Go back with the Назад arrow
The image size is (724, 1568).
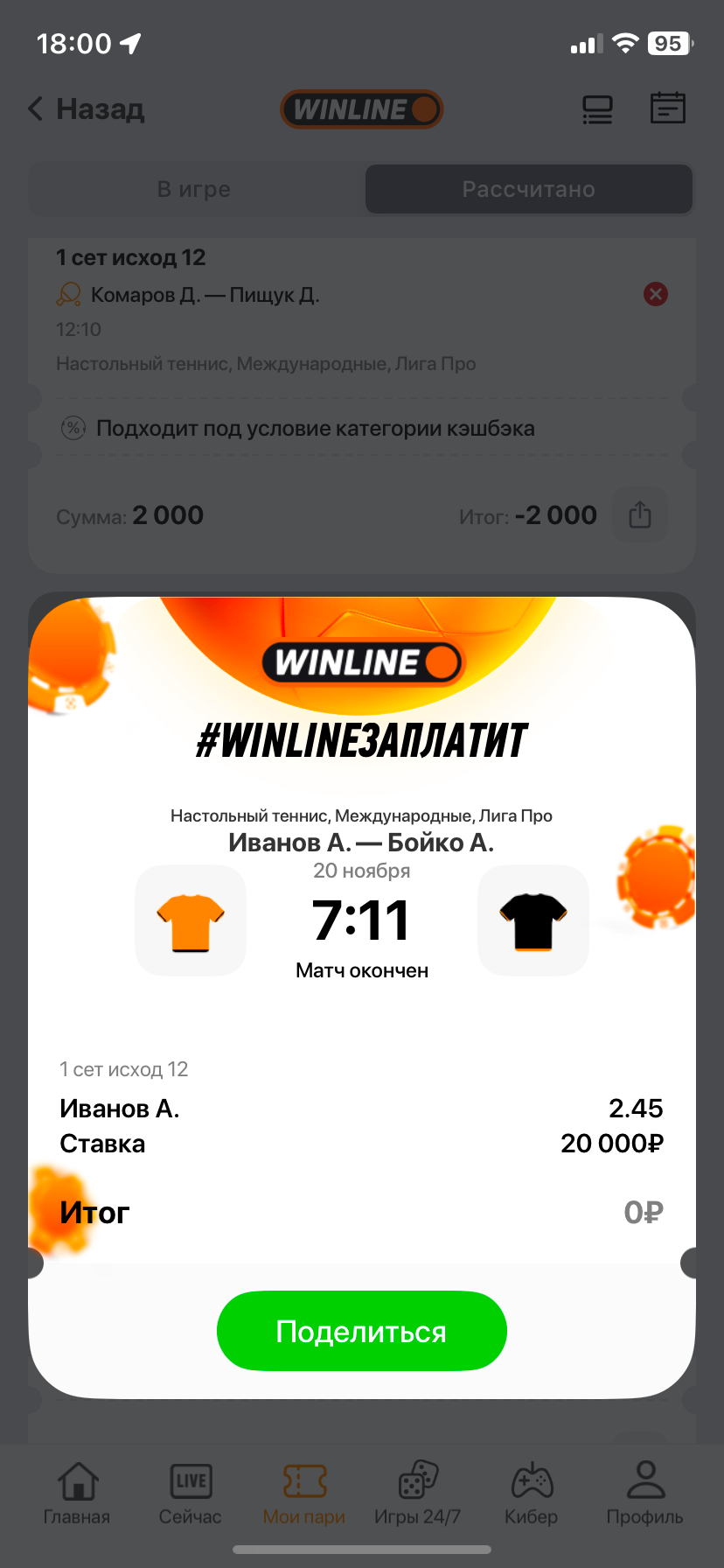86,109
